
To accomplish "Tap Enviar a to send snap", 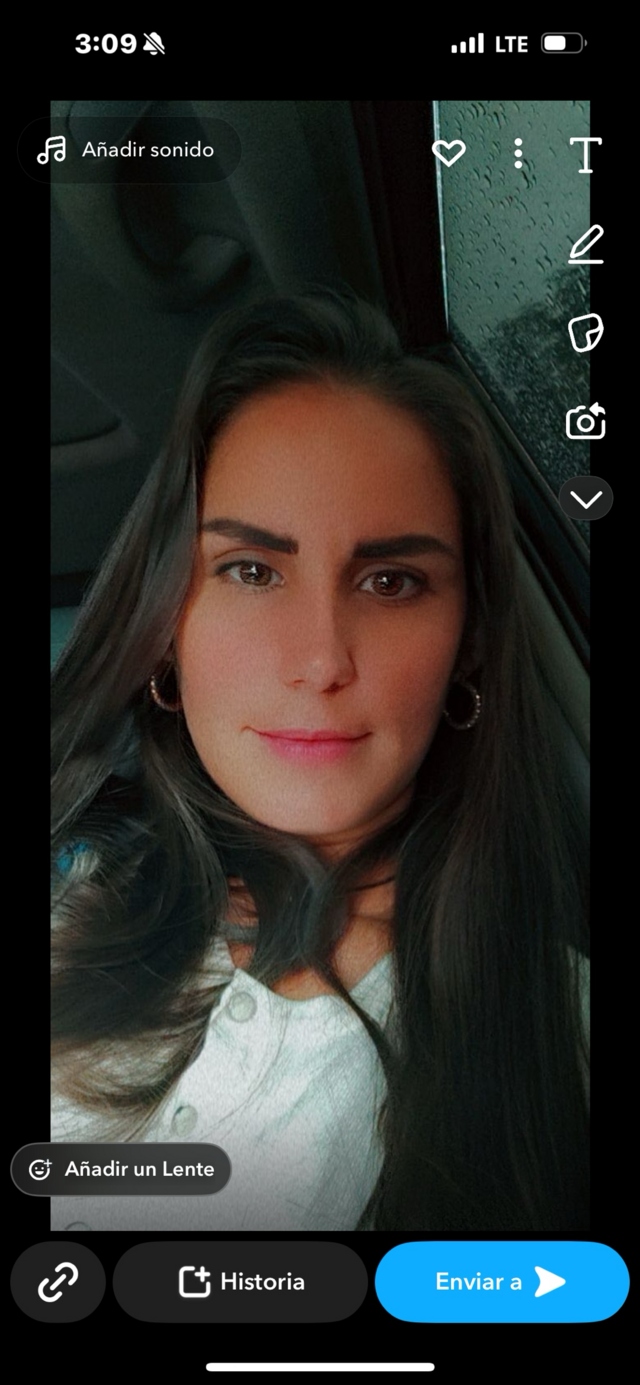I will pos(502,1282).
